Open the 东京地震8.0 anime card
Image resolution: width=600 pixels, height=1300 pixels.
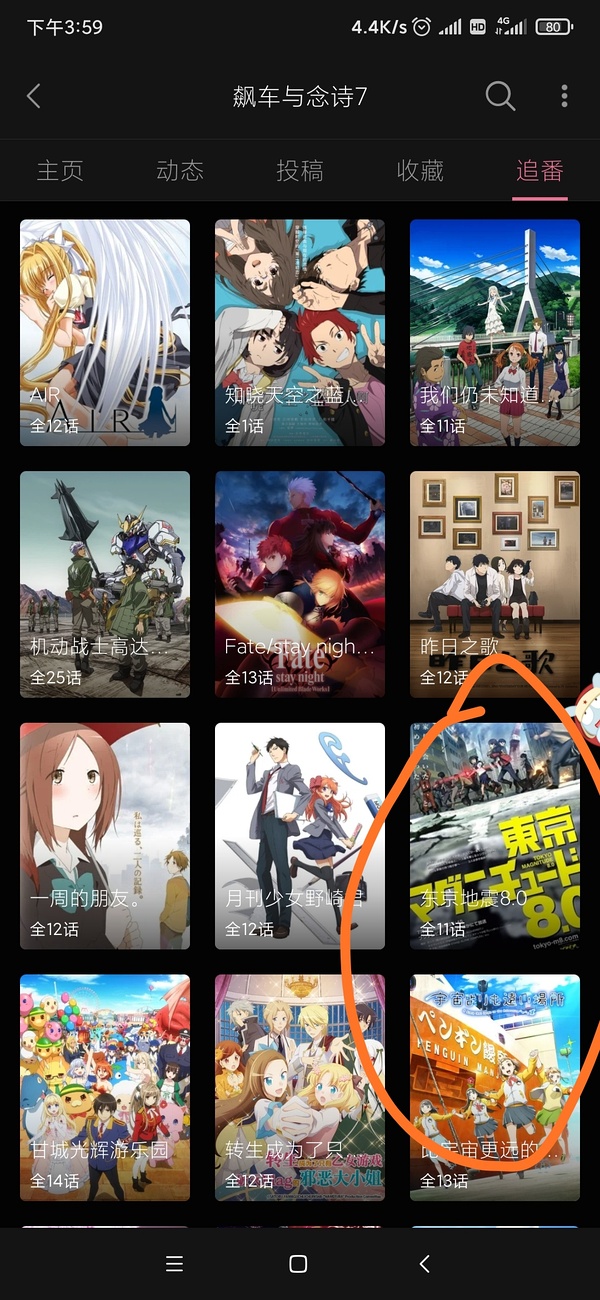495,836
